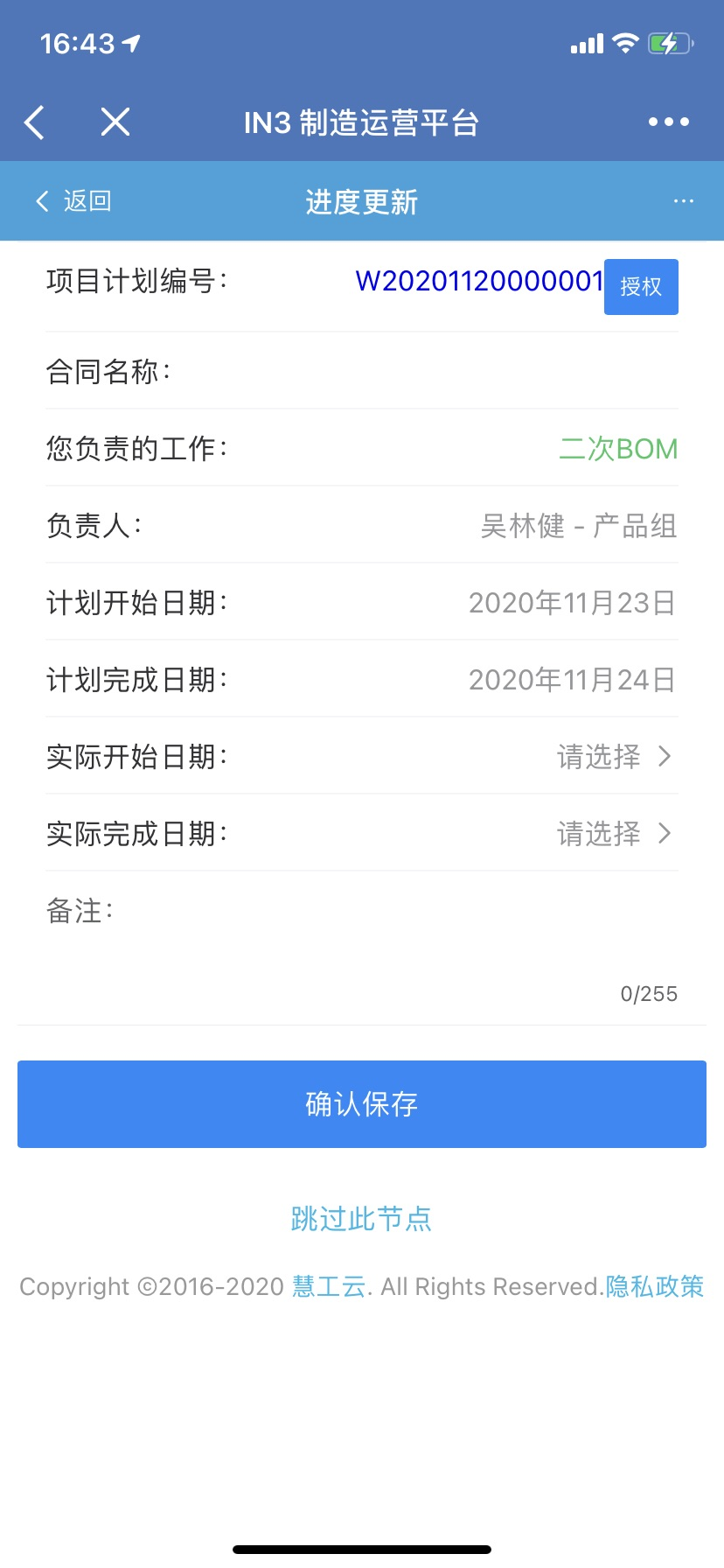Open project plan number W20201120000001

[x=479, y=282]
